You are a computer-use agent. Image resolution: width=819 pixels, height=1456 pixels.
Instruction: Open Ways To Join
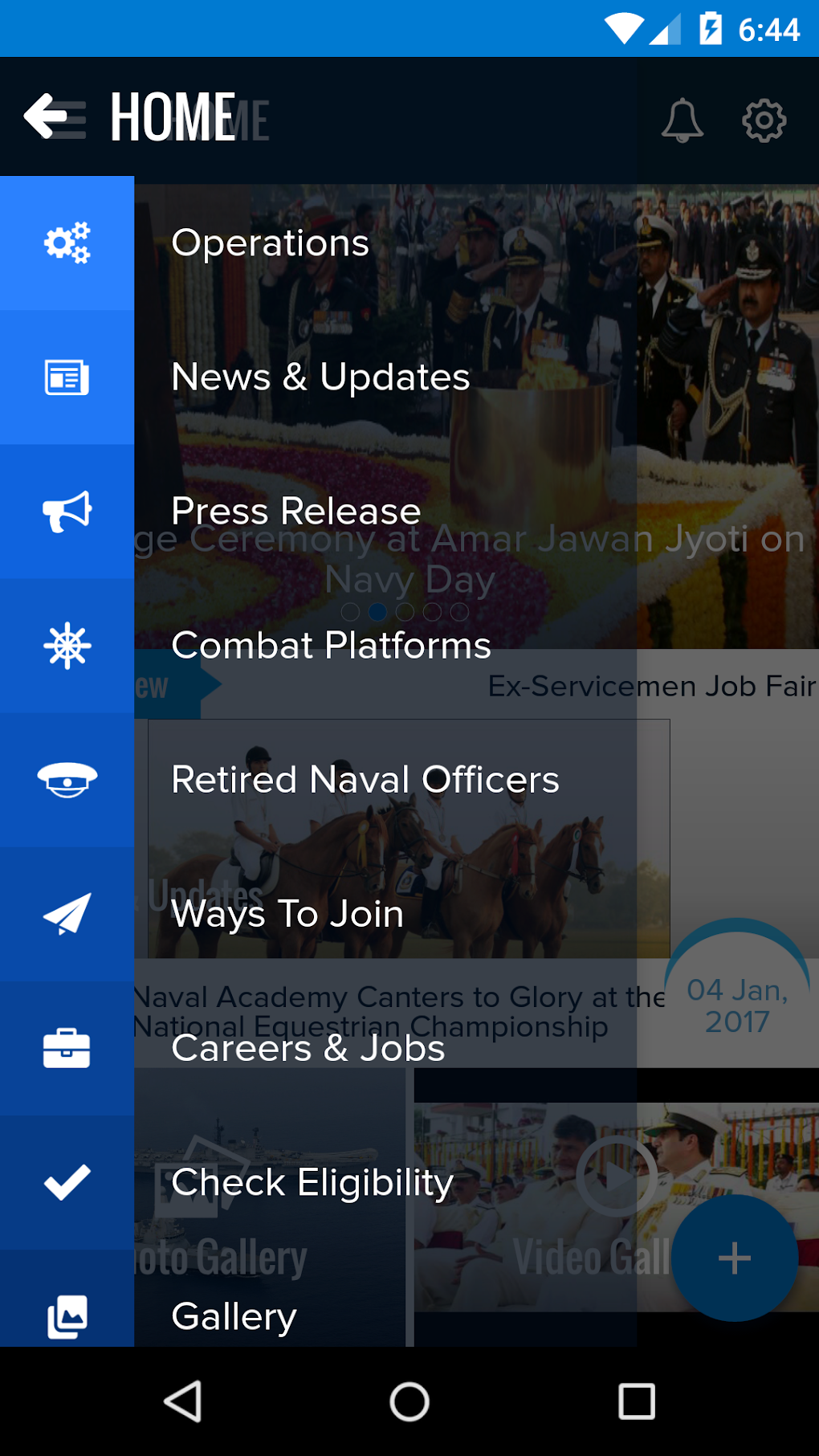[287, 914]
